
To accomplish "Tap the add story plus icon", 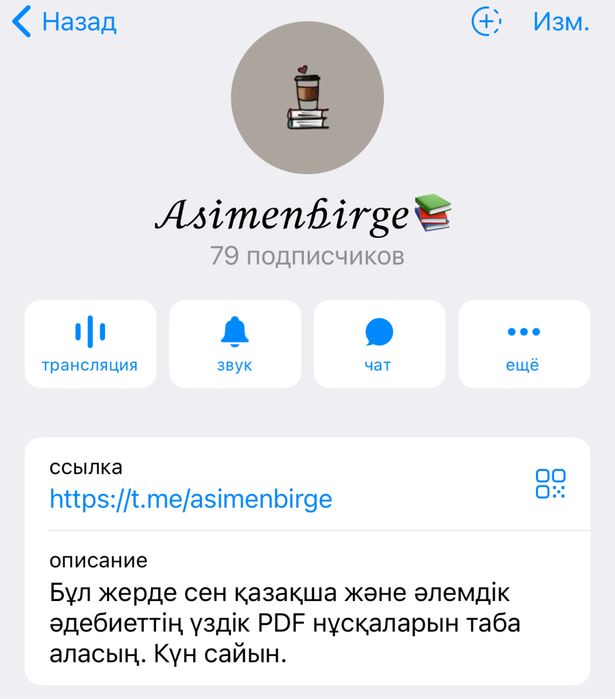I will tap(486, 21).
